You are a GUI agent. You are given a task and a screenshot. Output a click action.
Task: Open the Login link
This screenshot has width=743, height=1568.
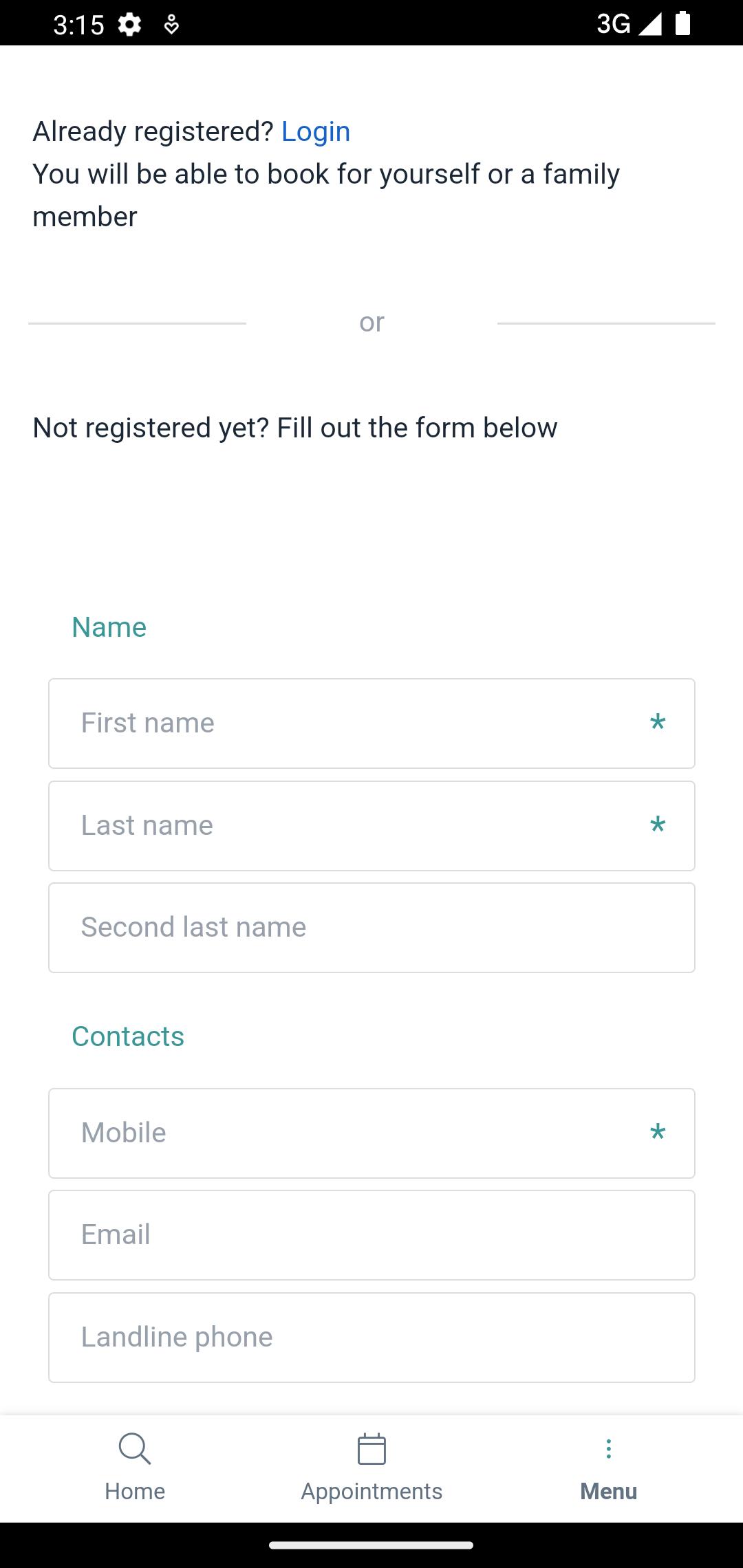[316, 131]
